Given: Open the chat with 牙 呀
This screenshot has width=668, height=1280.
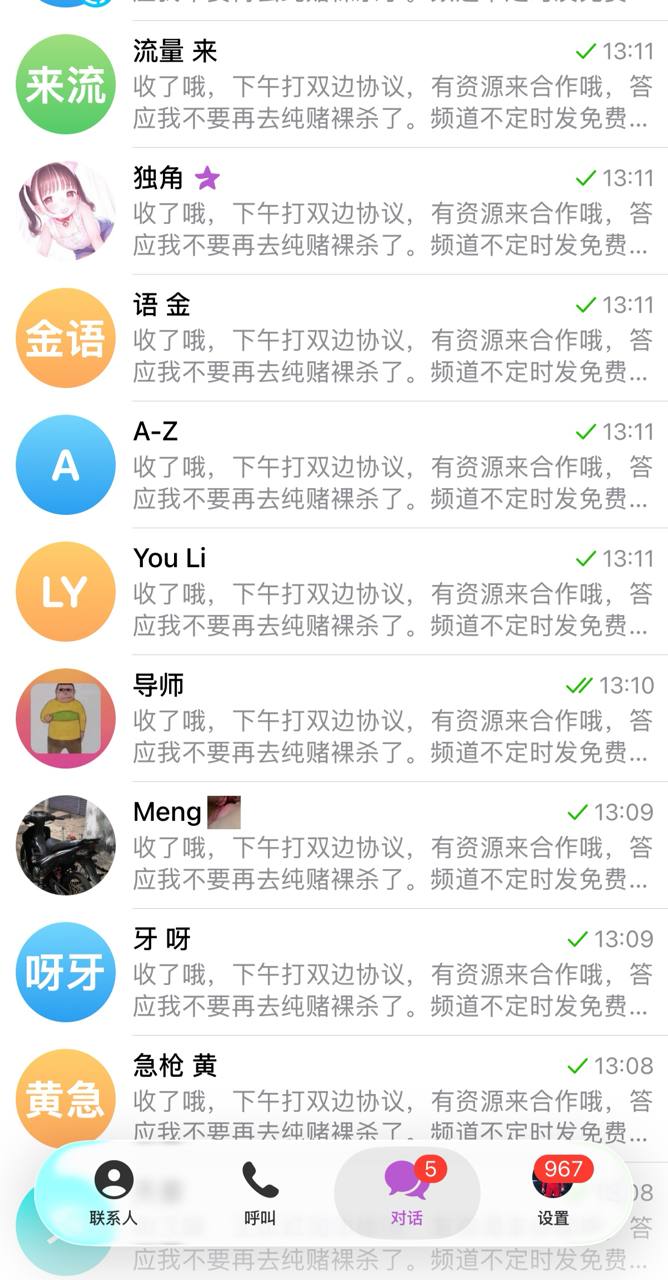Looking at the screenshot, I should [390, 974].
